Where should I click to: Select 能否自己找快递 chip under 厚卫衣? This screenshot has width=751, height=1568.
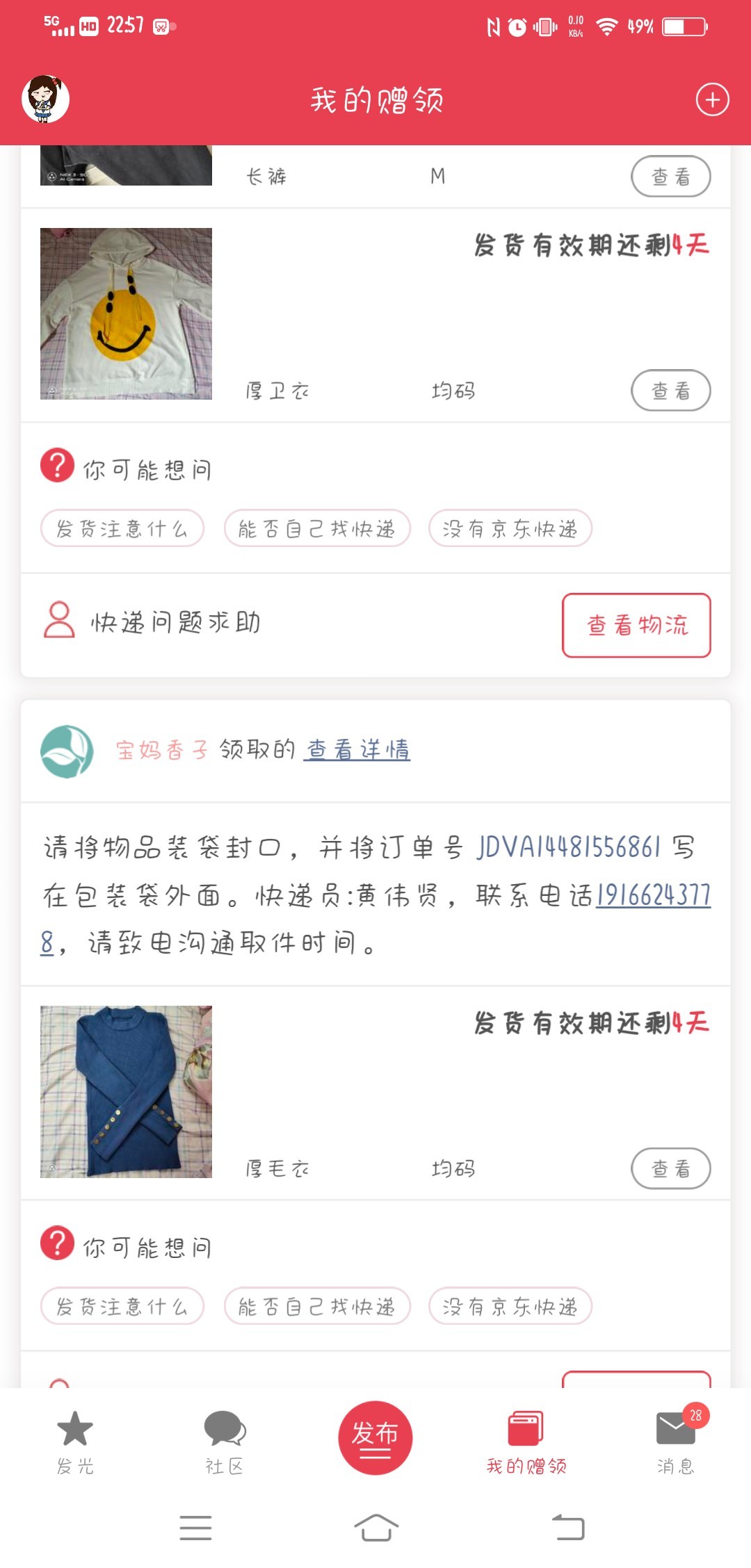[317, 529]
